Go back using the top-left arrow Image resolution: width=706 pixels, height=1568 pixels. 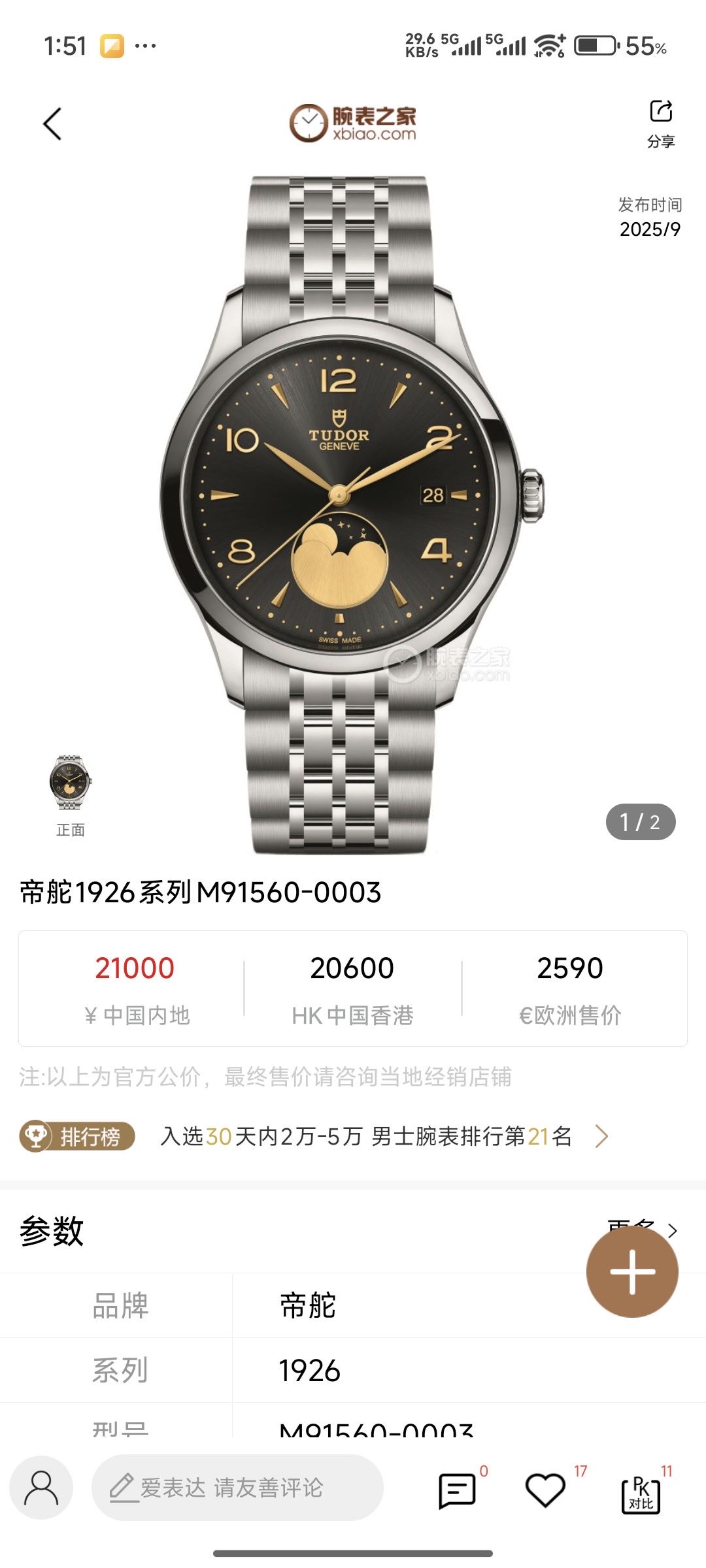tap(52, 123)
